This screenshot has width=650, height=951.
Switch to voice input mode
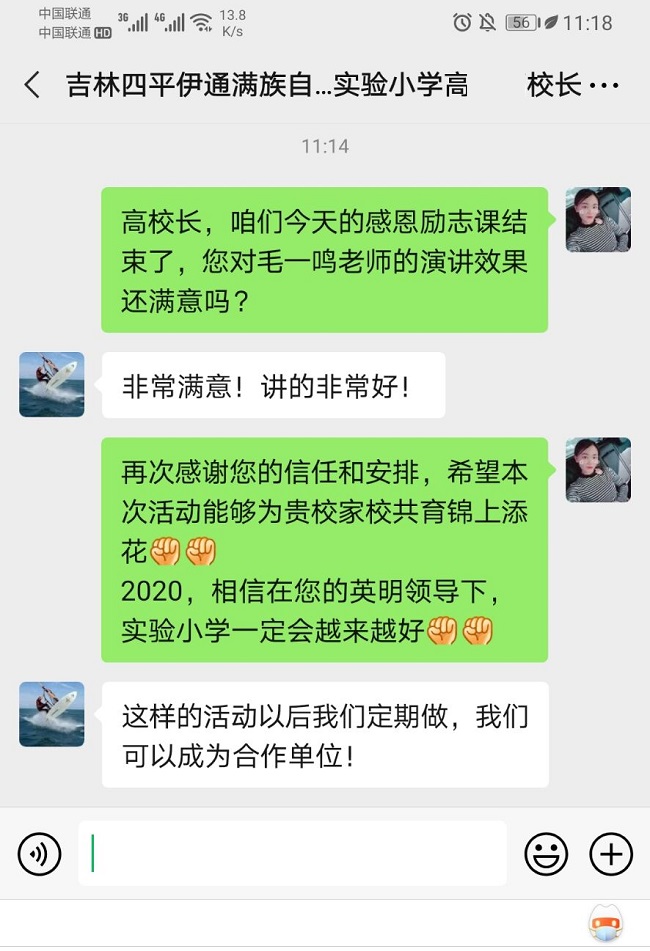39,854
